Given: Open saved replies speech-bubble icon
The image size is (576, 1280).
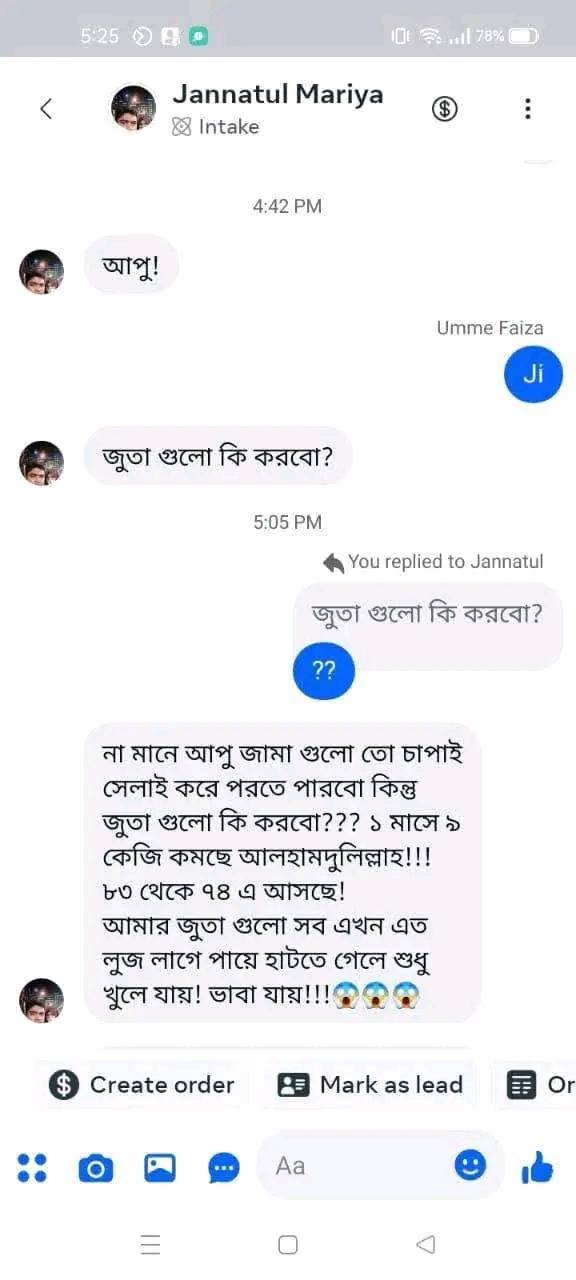Looking at the screenshot, I should (224, 1167).
